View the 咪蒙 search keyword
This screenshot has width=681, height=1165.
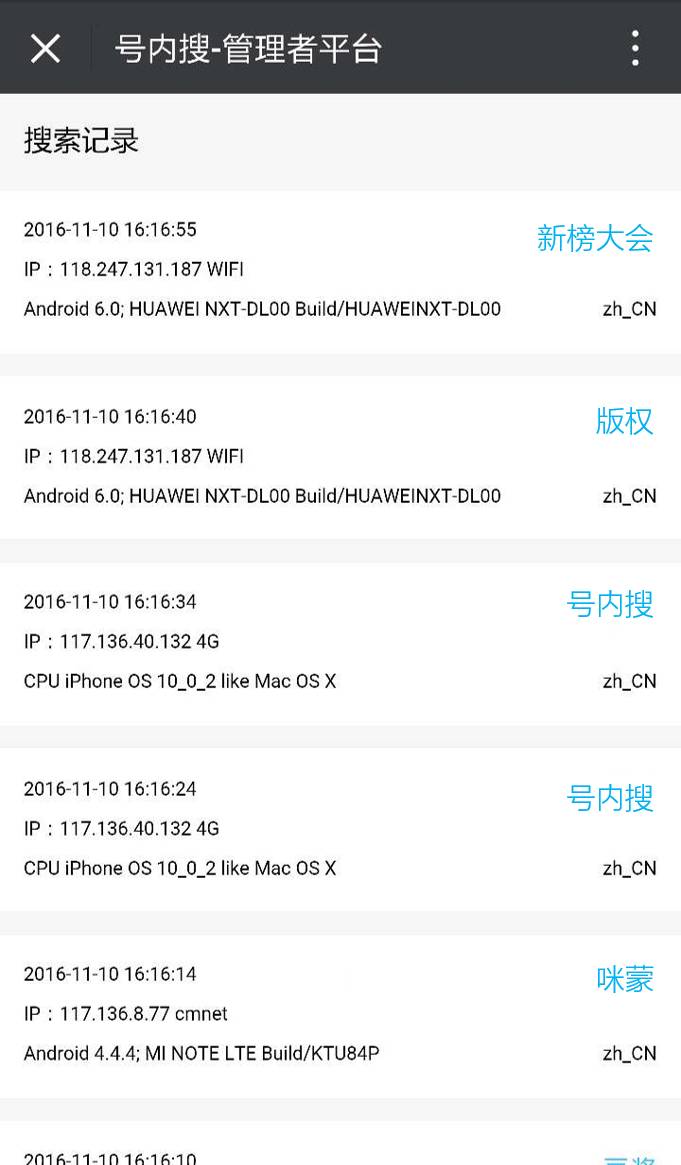pos(625,979)
